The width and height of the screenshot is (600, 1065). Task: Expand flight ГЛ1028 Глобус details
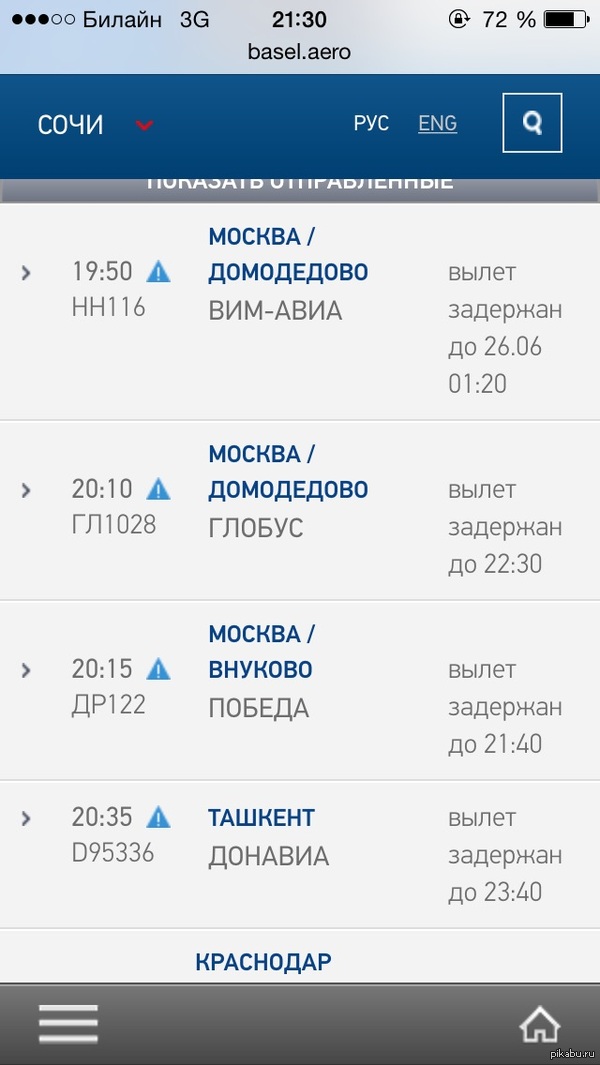(27, 490)
